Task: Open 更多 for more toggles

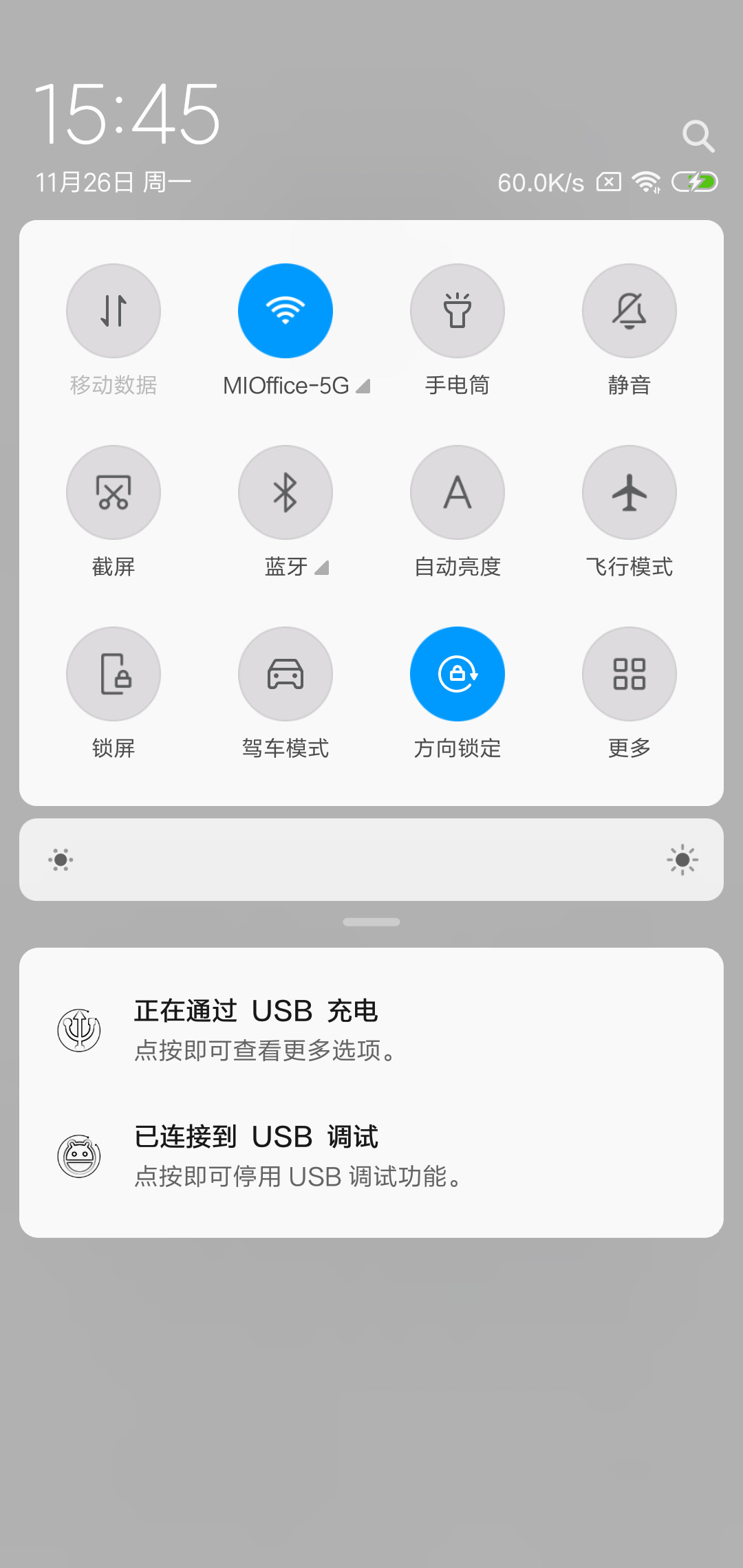Action: pyautogui.click(x=629, y=674)
